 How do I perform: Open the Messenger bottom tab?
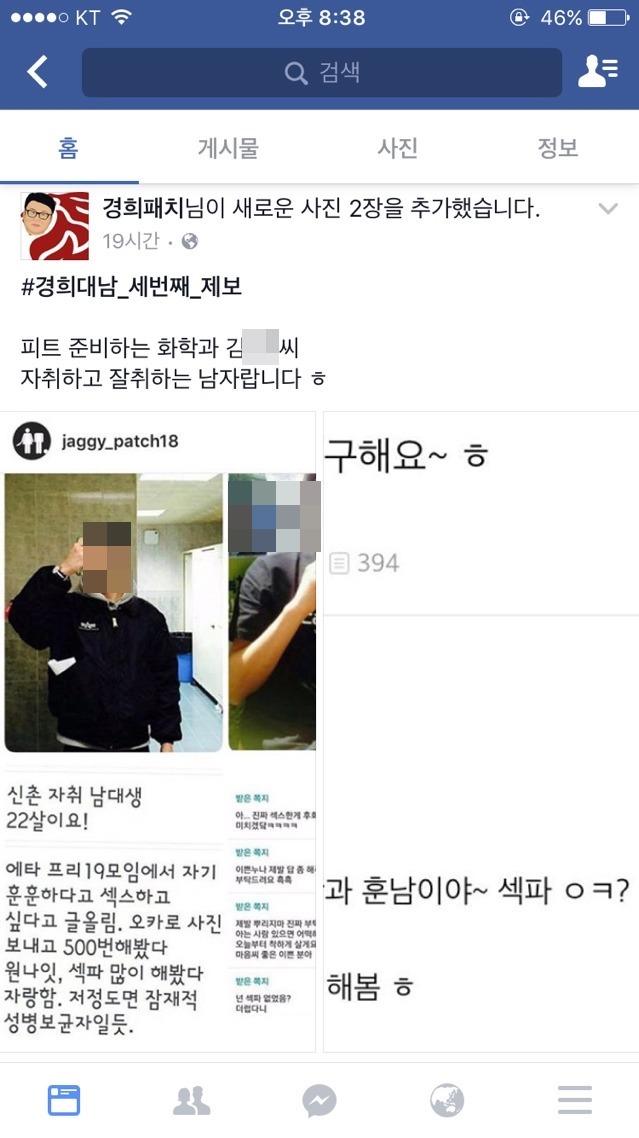pos(319,1101)
